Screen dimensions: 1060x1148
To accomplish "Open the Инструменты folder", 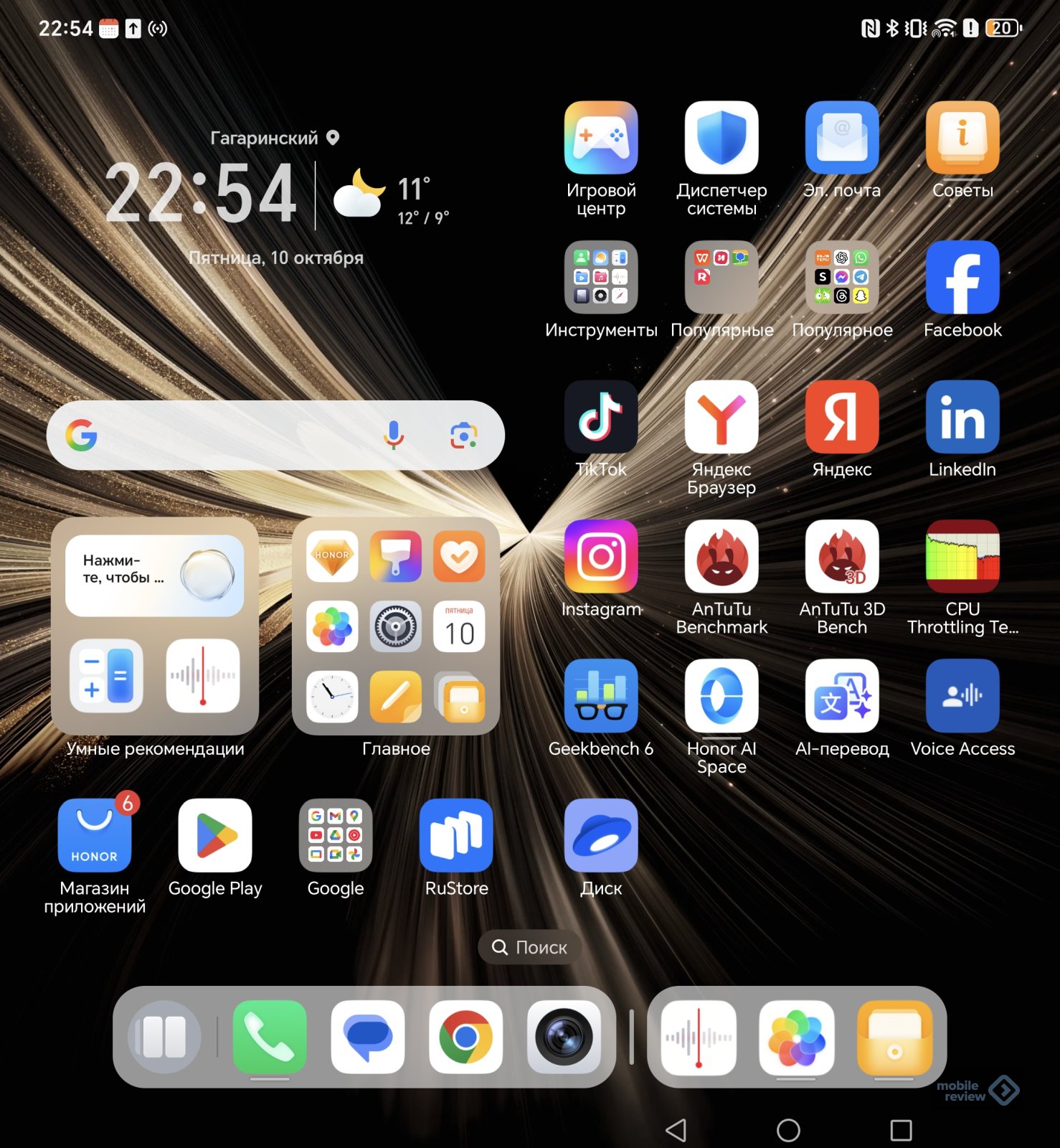I will 600,278.
